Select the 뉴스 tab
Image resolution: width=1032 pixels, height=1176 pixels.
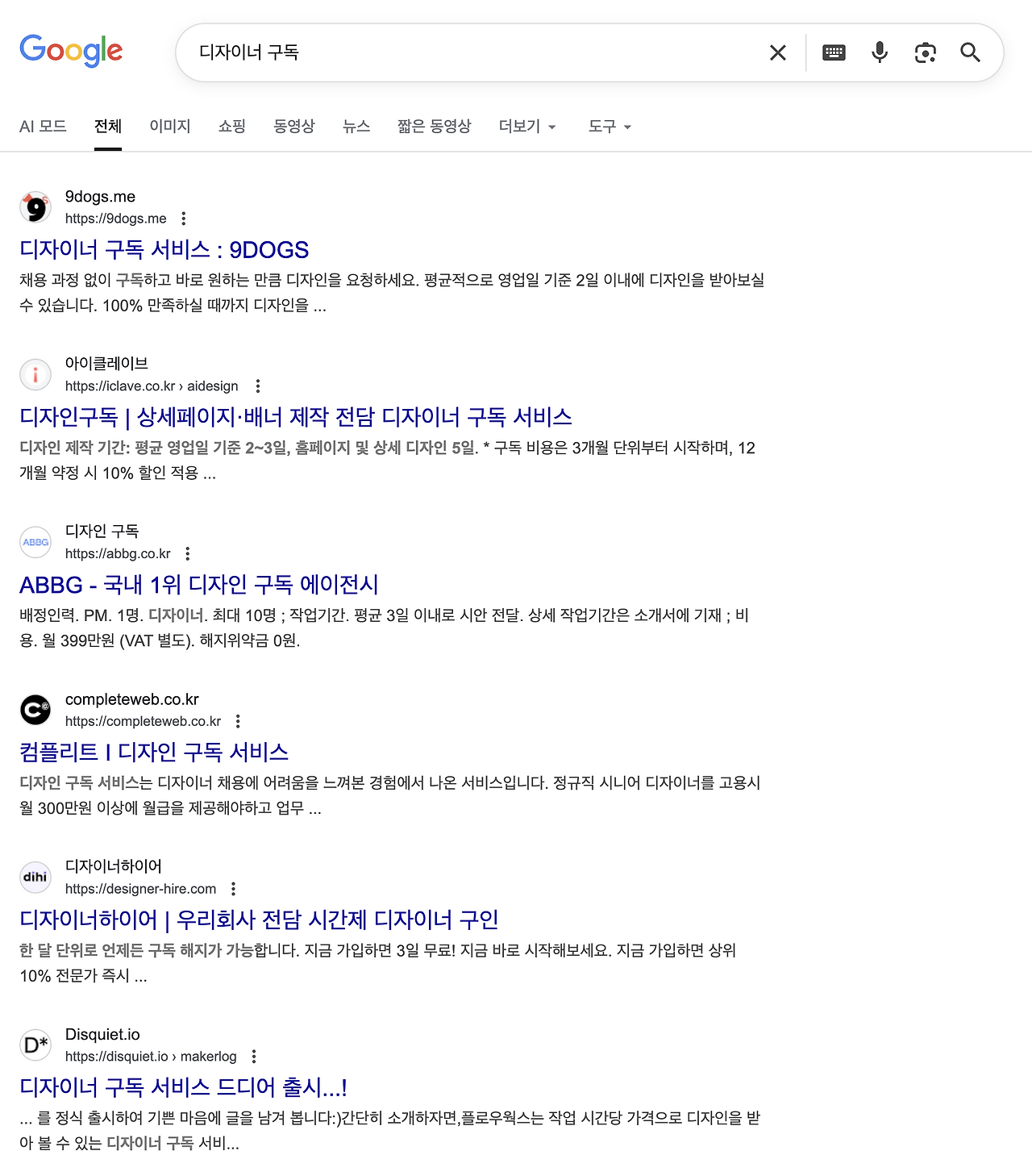click(x=355, y=126)
